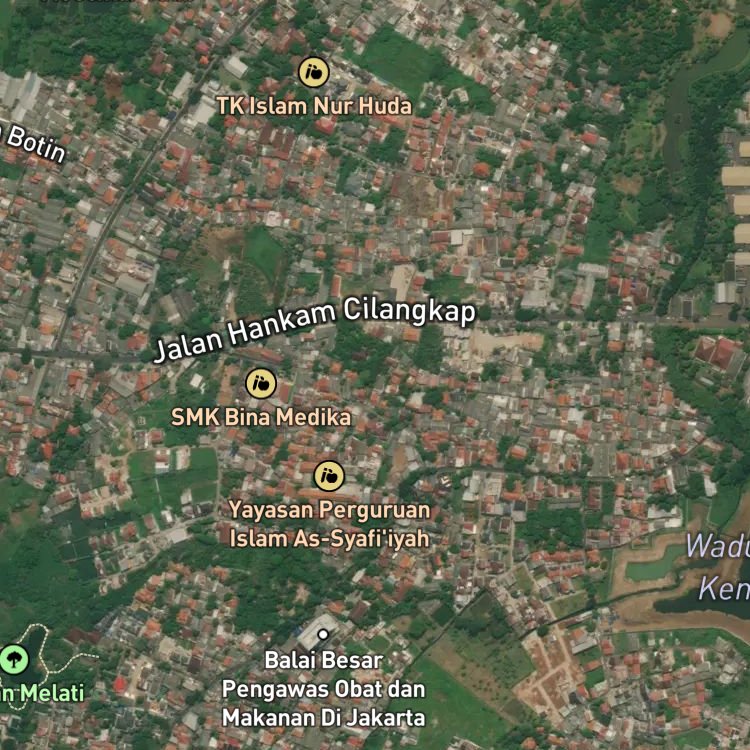Tap Yayasan Perguruan Islam As-Syafi'iyah marker
The image size is (750, 750).
(329, 476)
